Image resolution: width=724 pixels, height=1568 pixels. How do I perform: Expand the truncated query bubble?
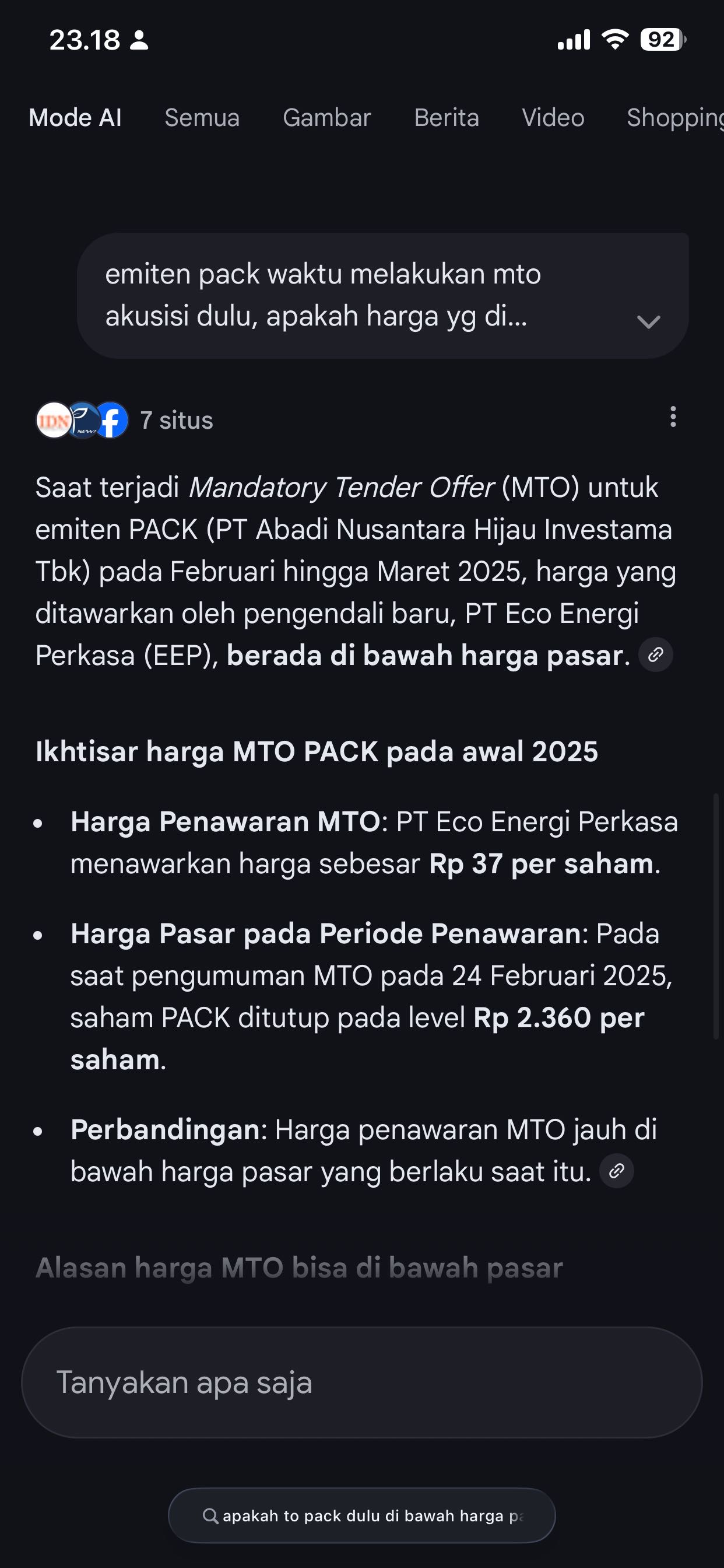[x=648, y=321]
